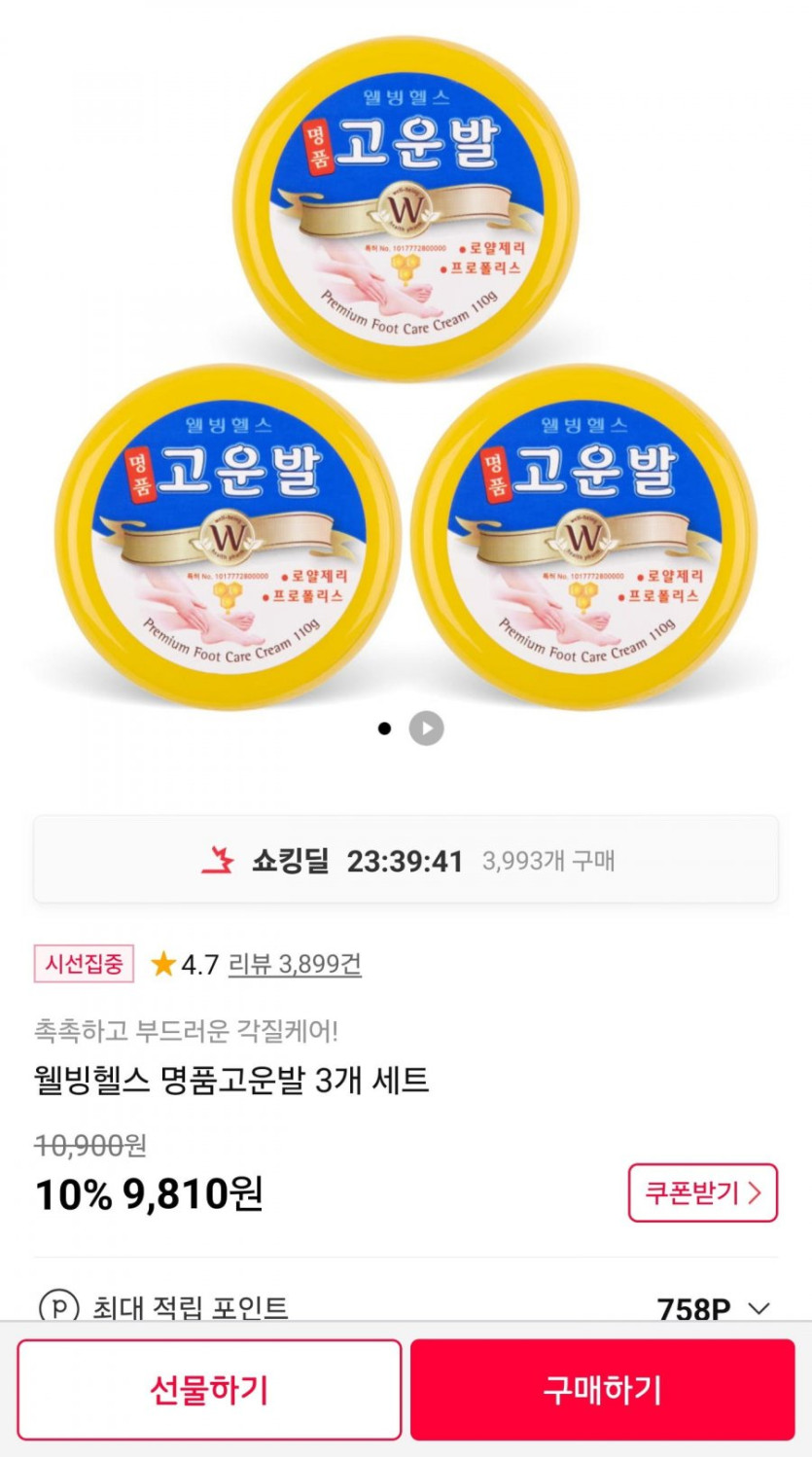Tap 선물하기 to send as gift

(209, 1389)
